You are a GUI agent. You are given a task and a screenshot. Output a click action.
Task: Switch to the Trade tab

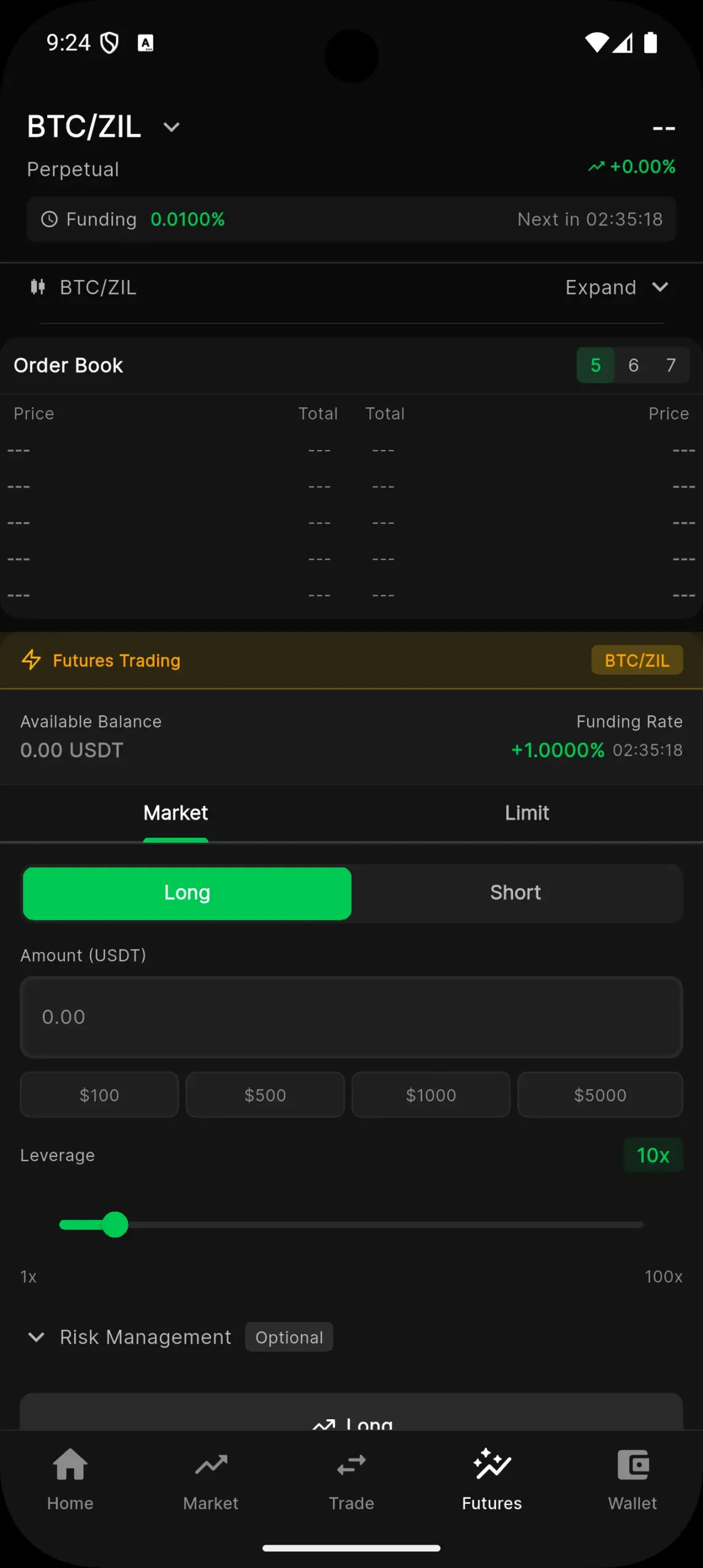351,1479
